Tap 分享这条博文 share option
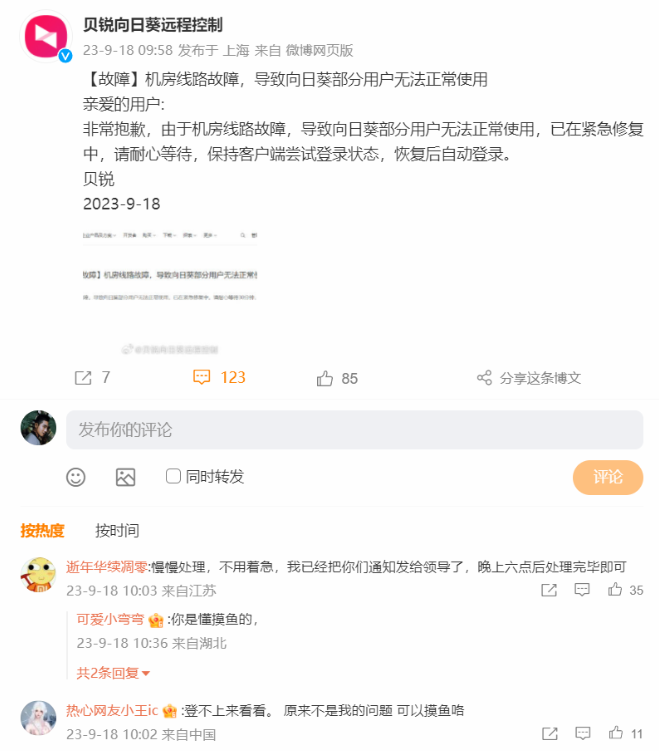Screen dimensions: 659x751 click(529, 378)
